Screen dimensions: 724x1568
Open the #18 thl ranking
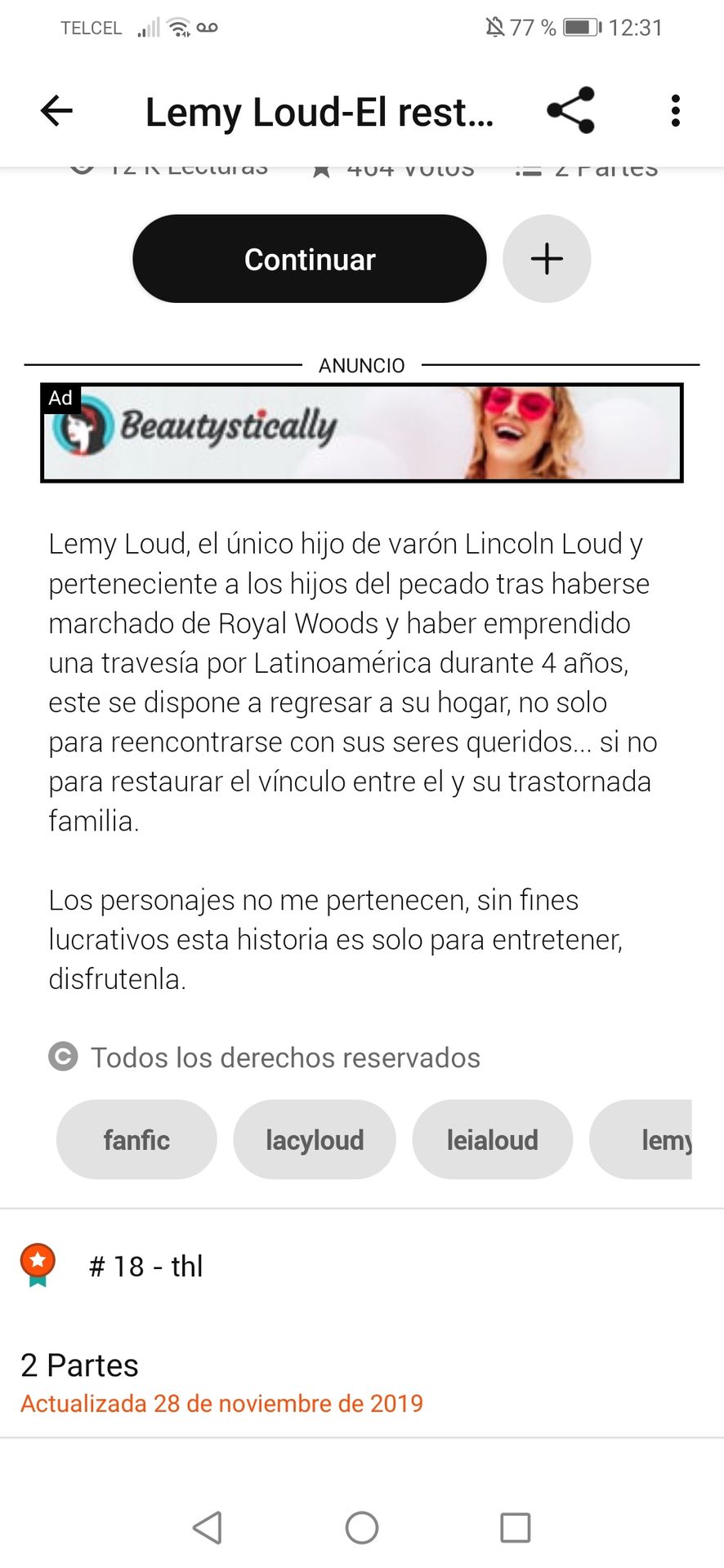[145, 1266]
